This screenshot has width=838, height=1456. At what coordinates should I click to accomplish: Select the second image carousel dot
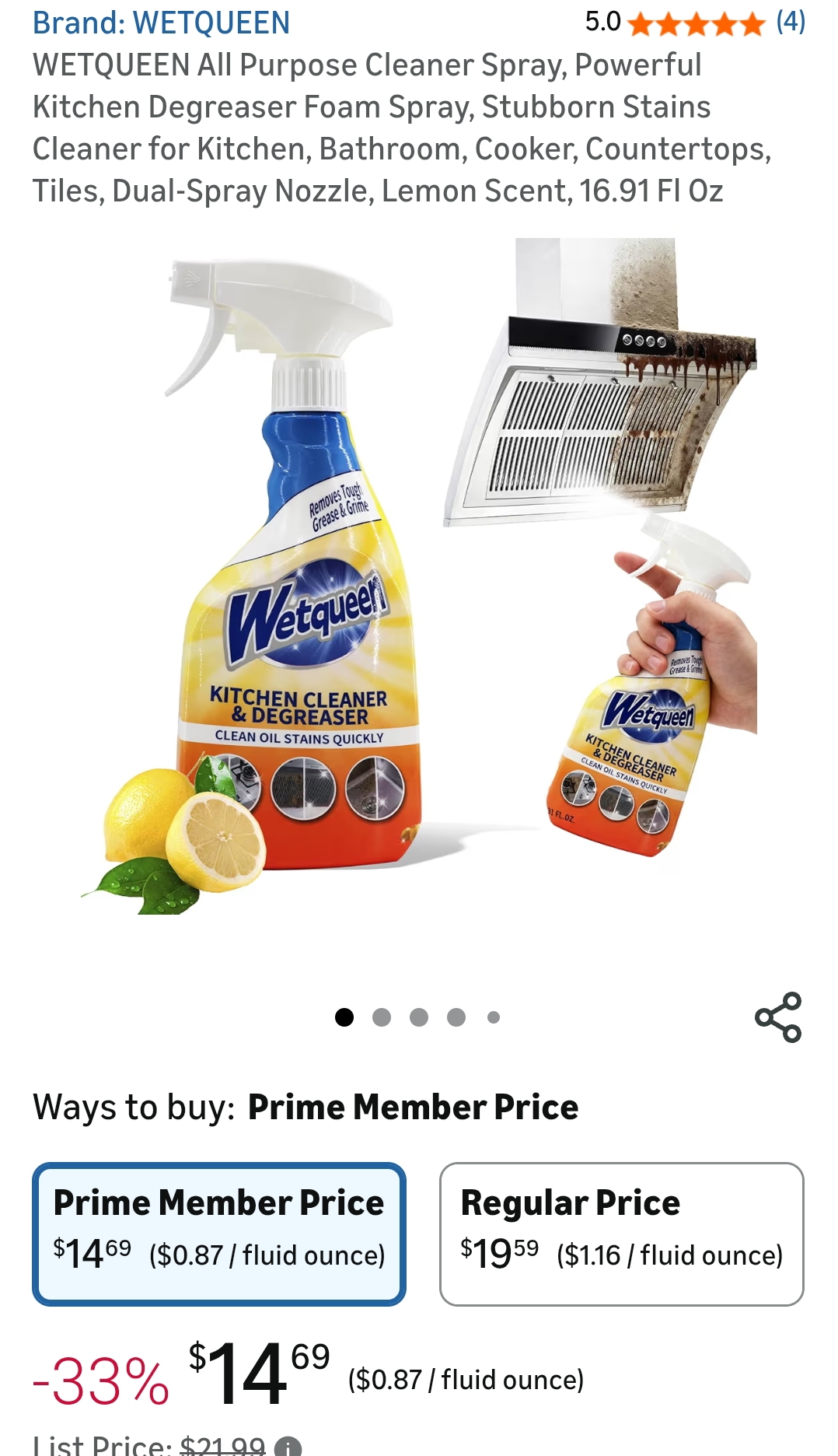[x=381, y=1016]
